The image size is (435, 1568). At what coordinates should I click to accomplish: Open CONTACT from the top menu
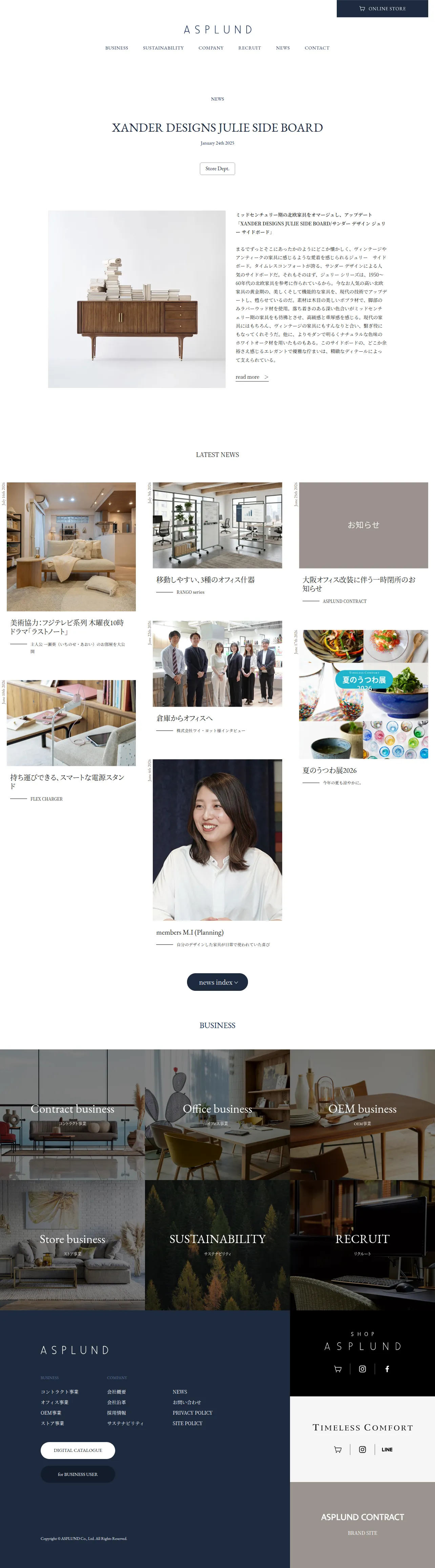pos(317,48)
